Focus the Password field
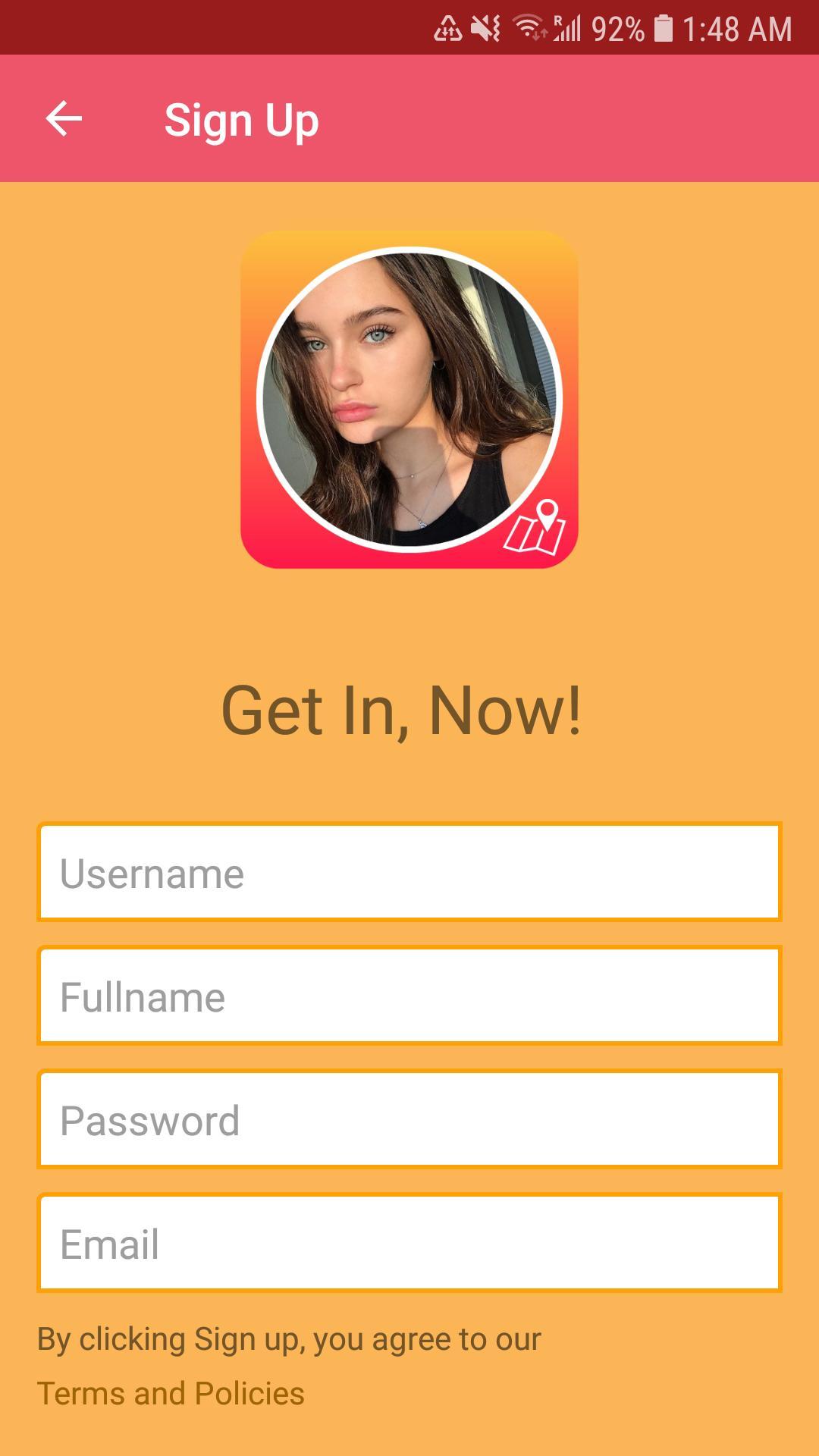 409,1120
